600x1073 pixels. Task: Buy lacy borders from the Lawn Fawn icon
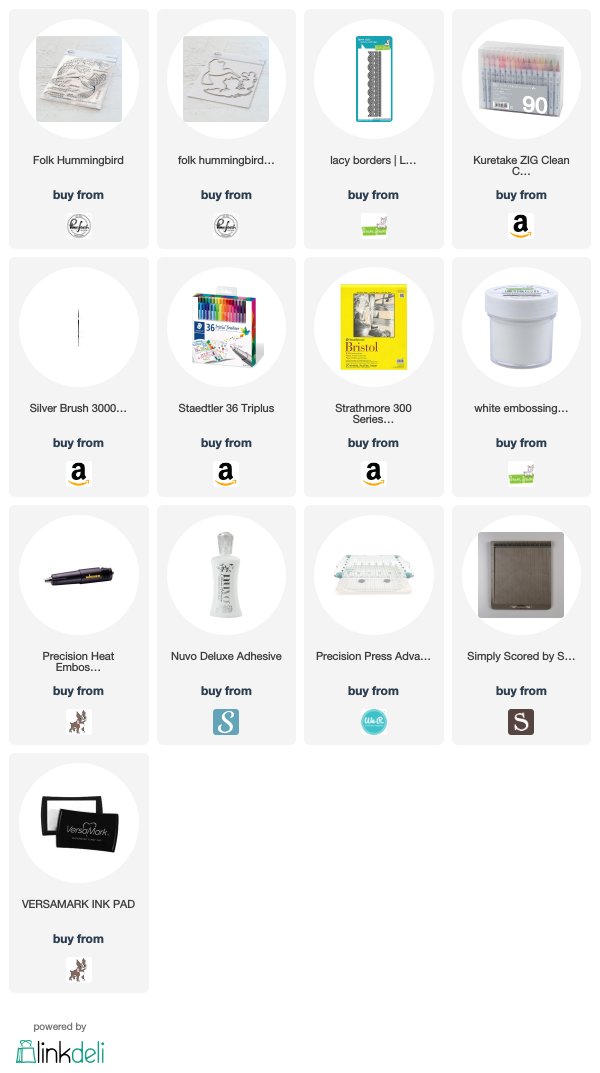(374, 226)
